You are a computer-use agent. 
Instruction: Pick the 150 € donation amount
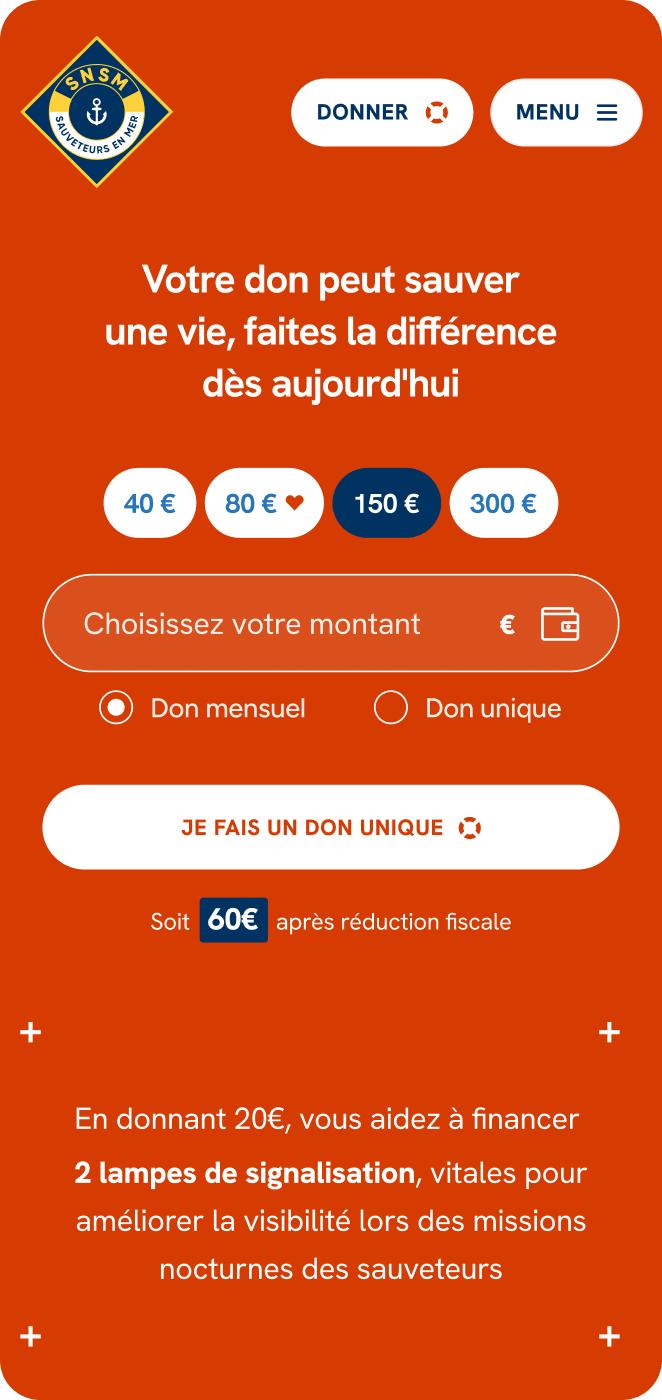[x=386, y=503]
